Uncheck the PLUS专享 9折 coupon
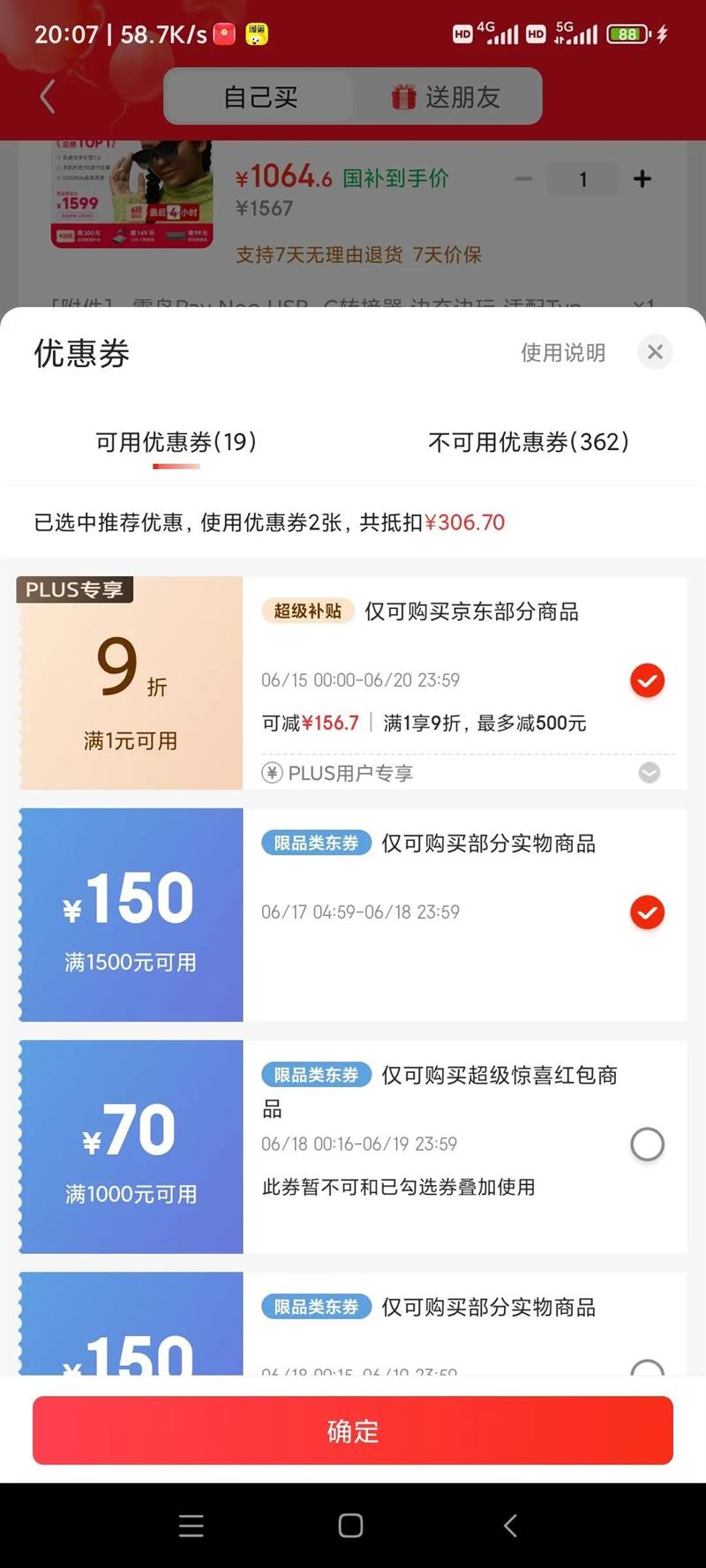The width and height of the screenshot is (706, 1568). tap(647, 680)
